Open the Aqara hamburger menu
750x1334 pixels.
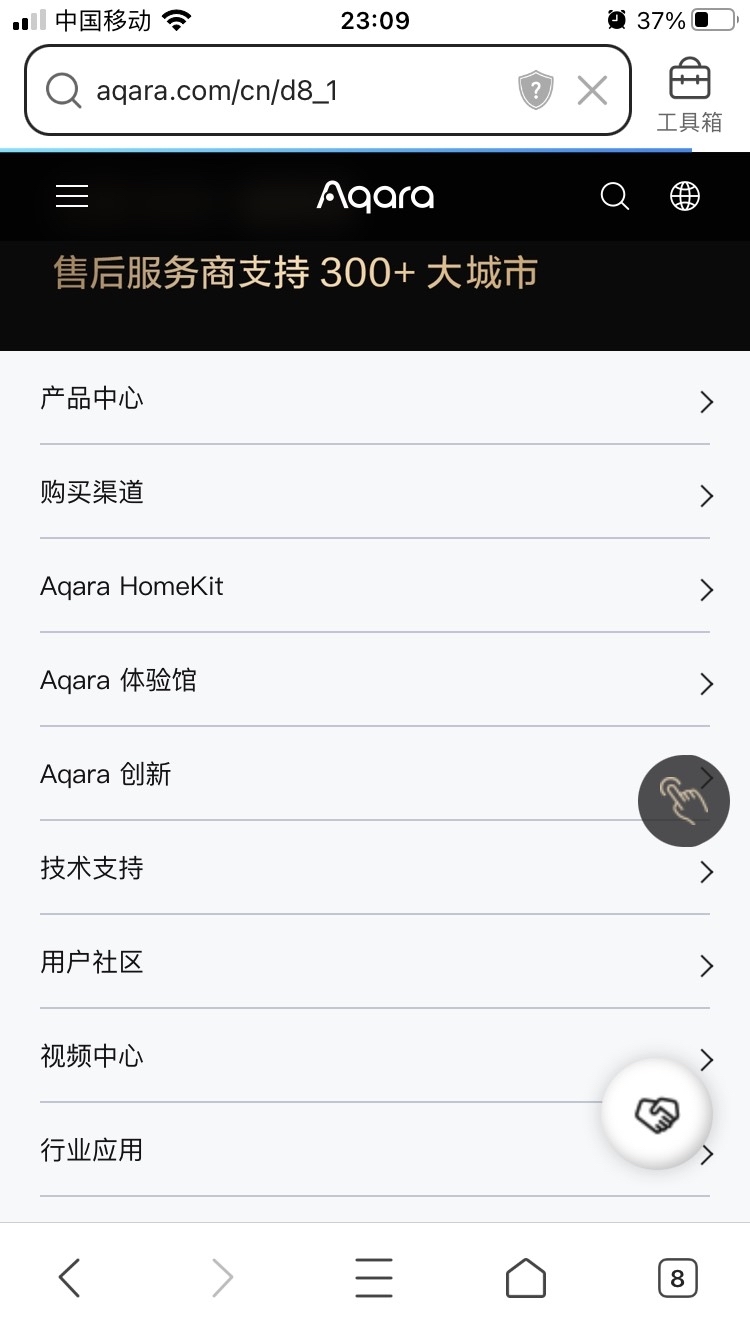(x=72, y=196)
